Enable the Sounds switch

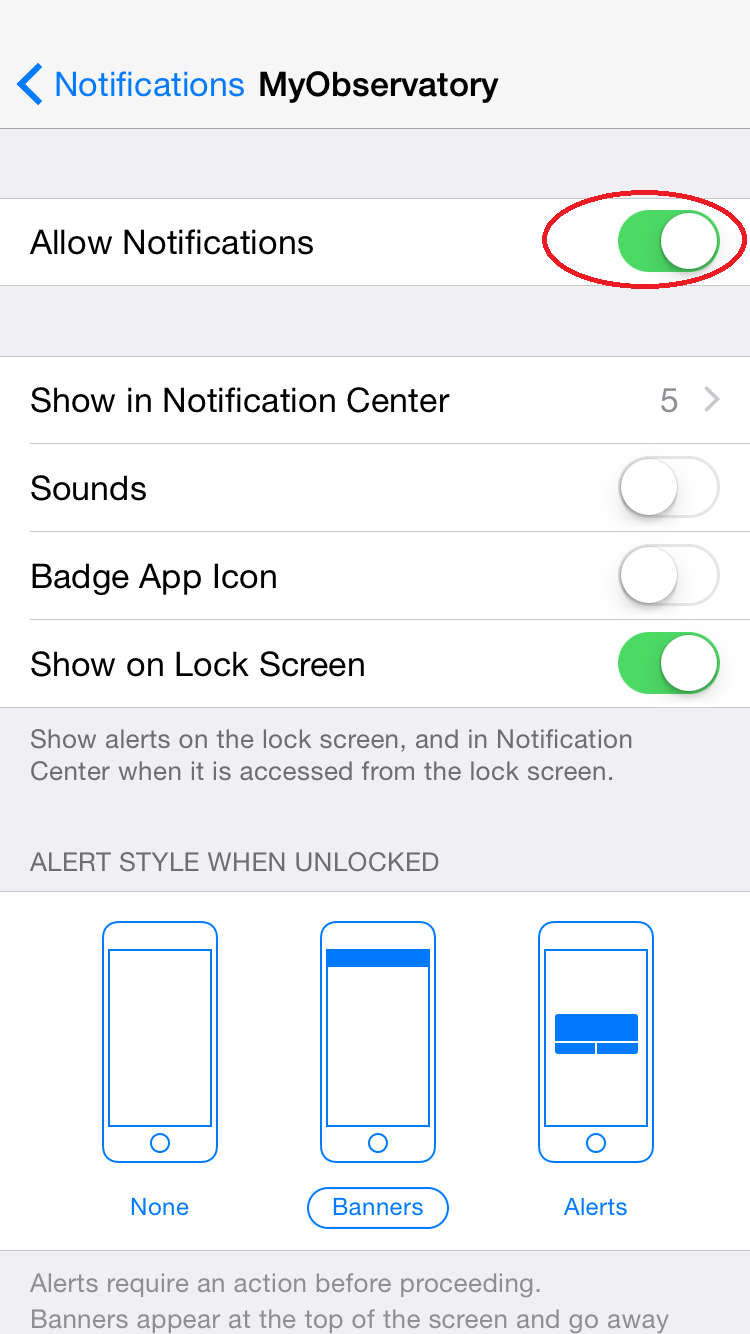click(x=669, y=487)
